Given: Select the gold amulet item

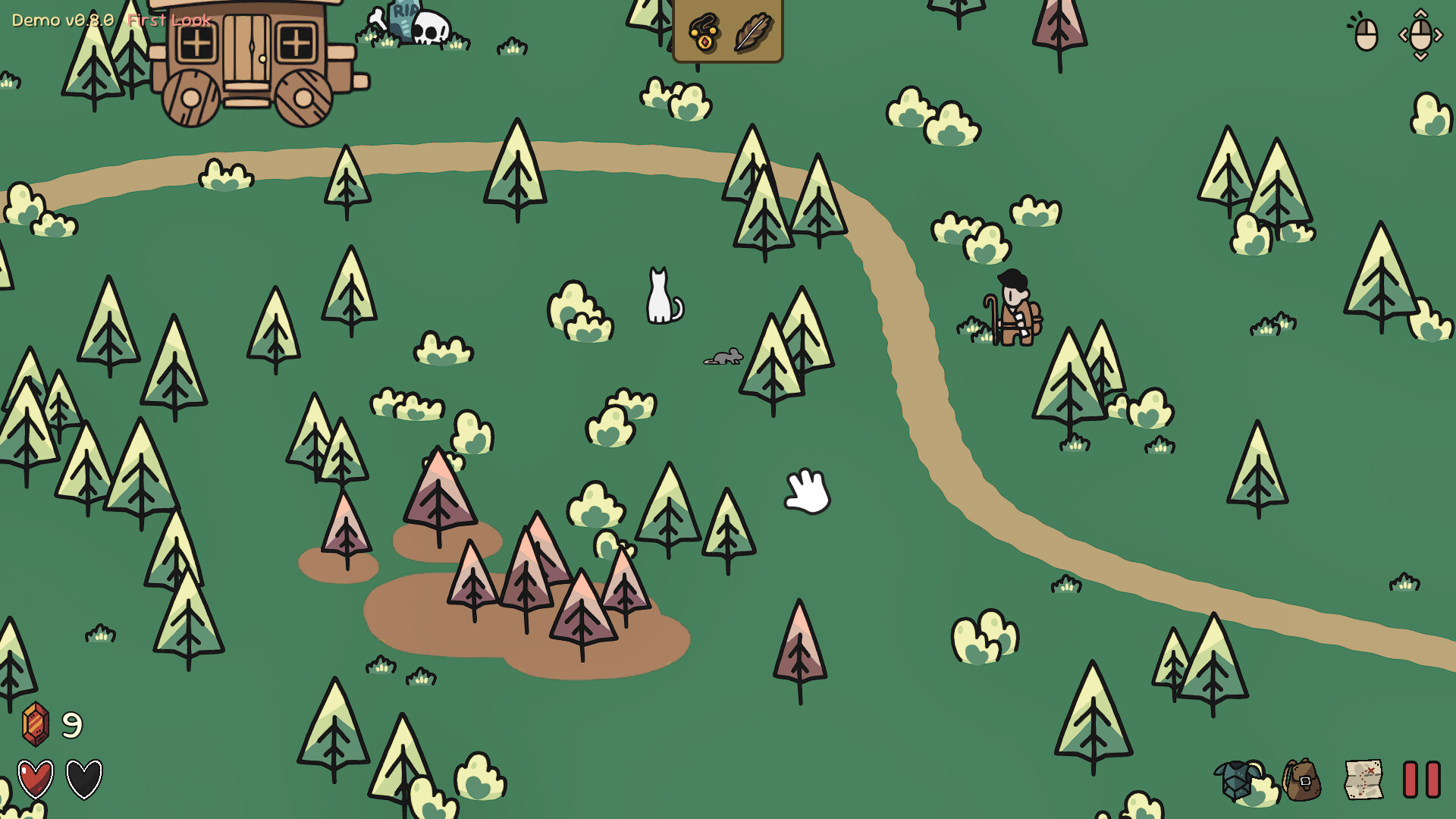Looking at the screenshot, I should coord(704,33).
